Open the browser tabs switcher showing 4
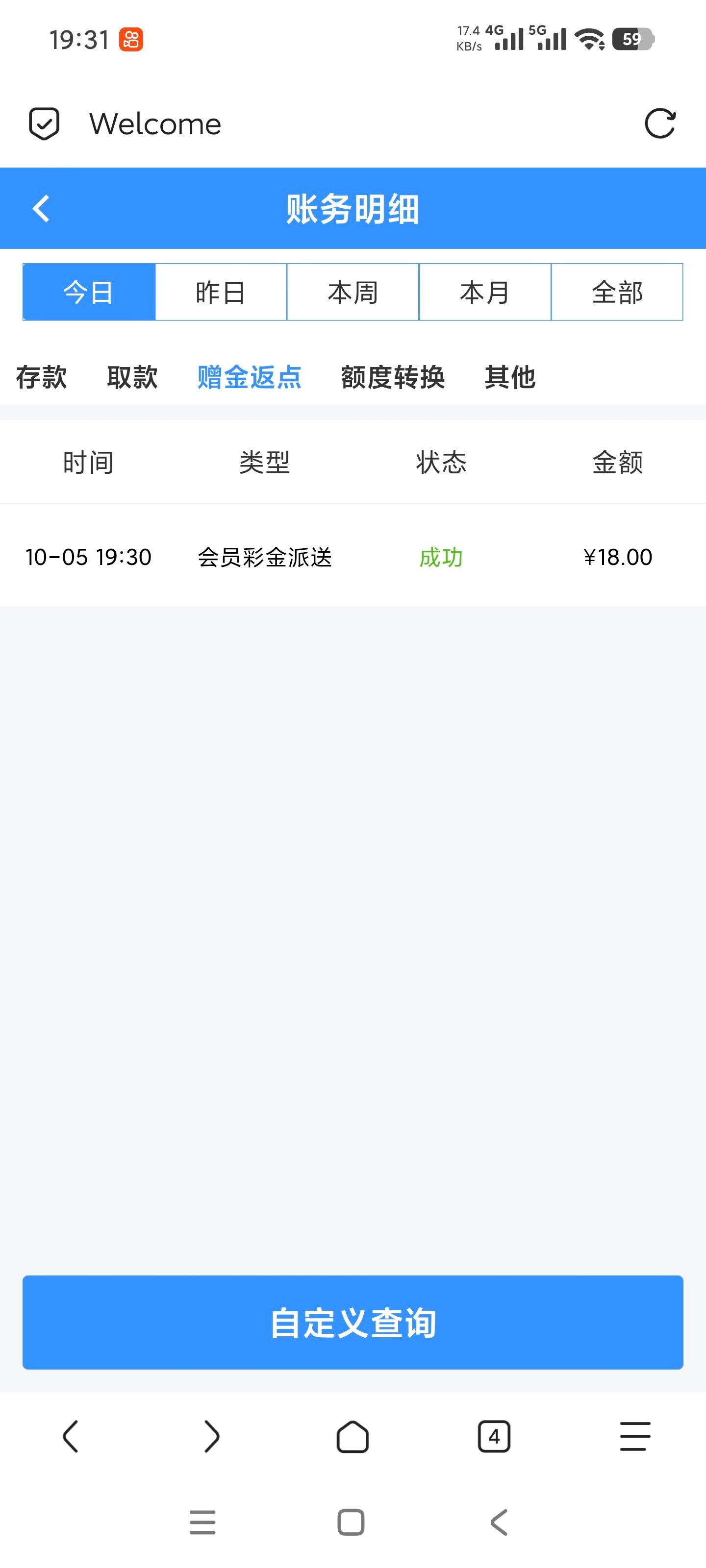This screenshot has width=706, height=1568. [x=494, y=1437]
